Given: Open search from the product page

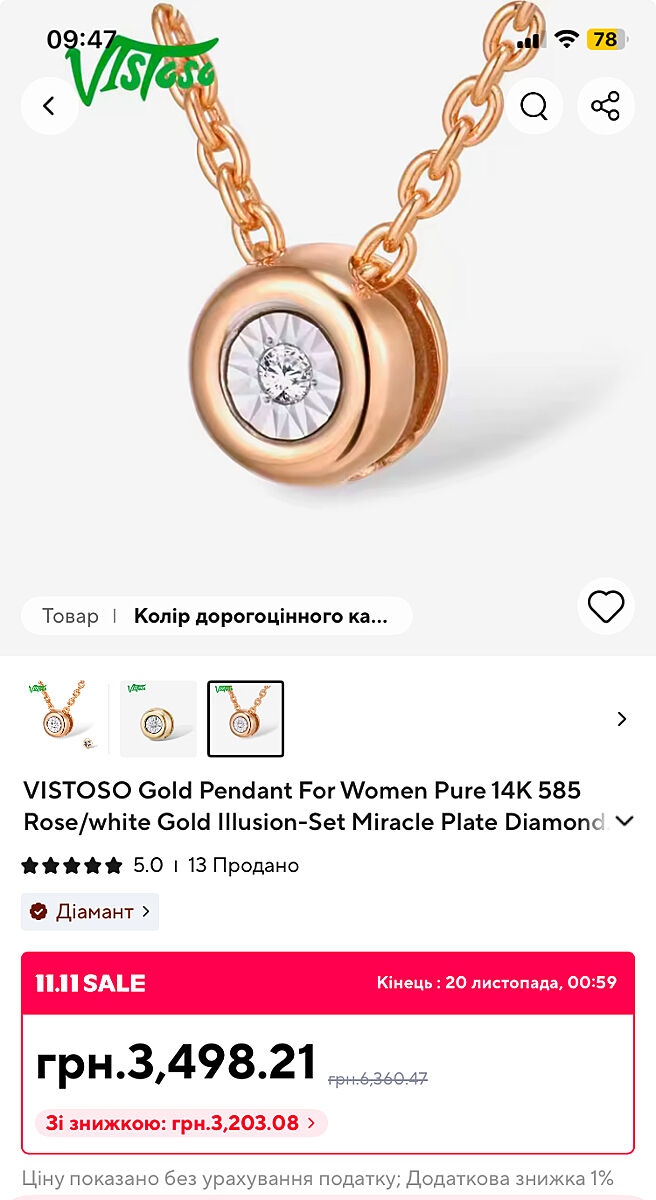Looking at the screenshot, I should pyautogui.click(x=534, y=106).
